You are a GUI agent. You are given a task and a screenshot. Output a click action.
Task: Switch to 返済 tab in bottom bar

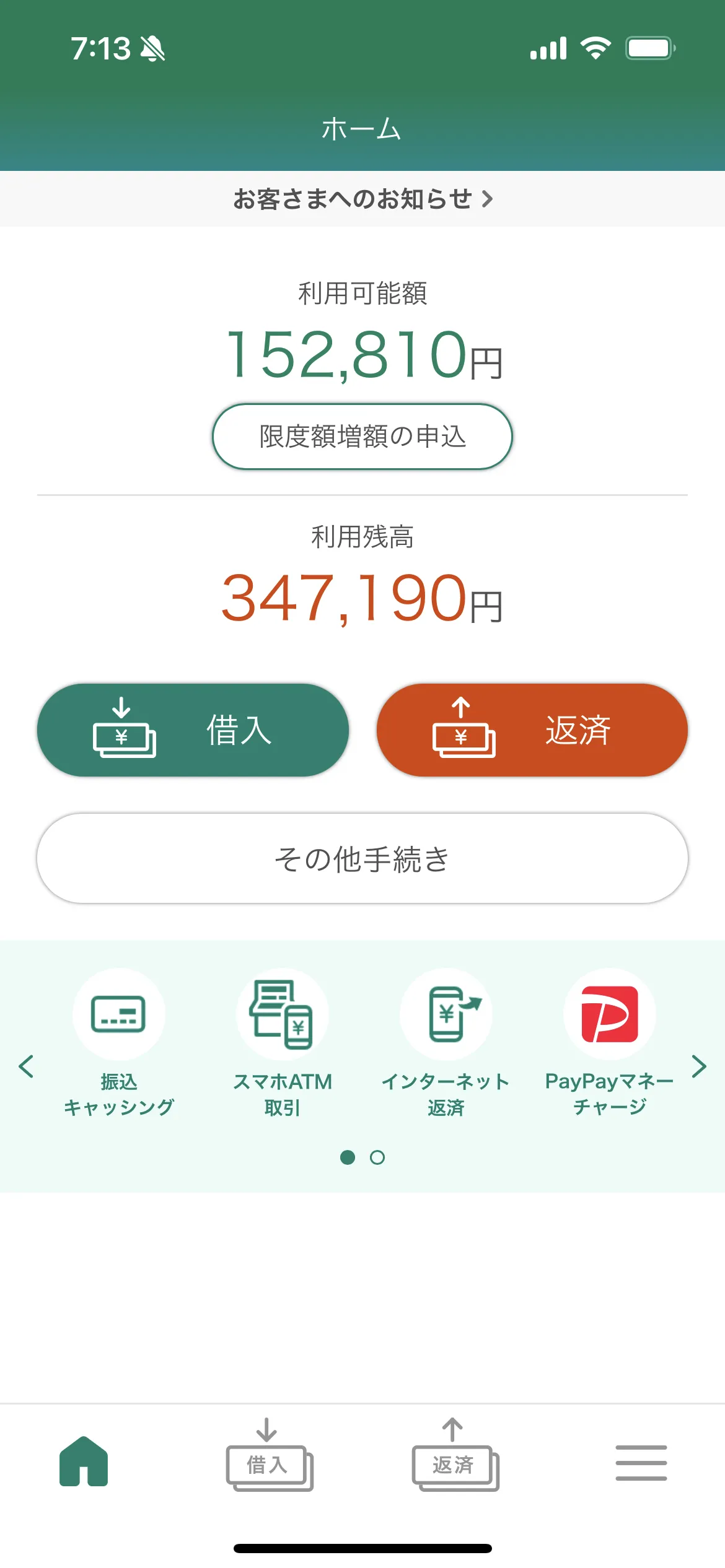pos(454,1455)
